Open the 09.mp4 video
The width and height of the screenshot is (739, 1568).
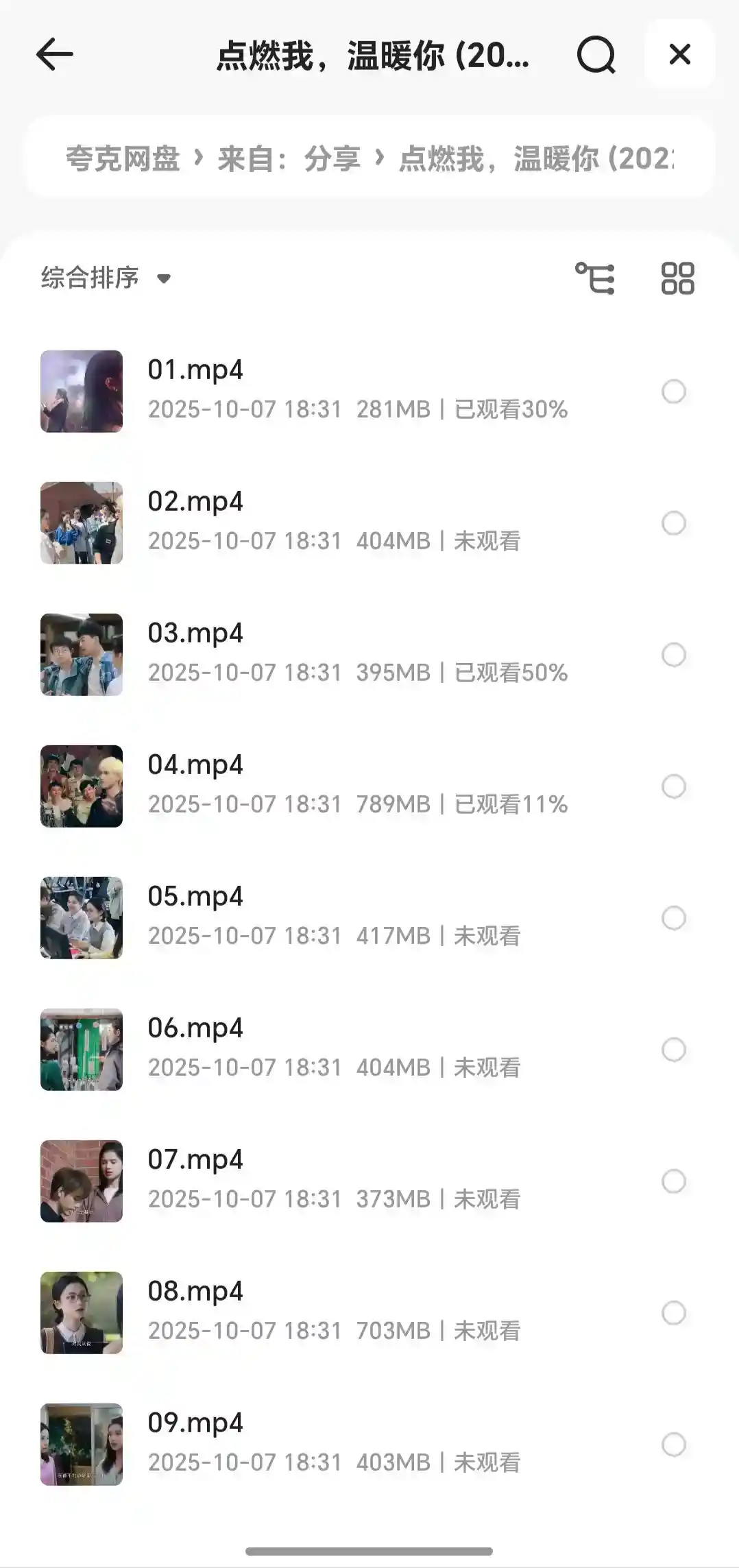click(x=195, y=1423)
